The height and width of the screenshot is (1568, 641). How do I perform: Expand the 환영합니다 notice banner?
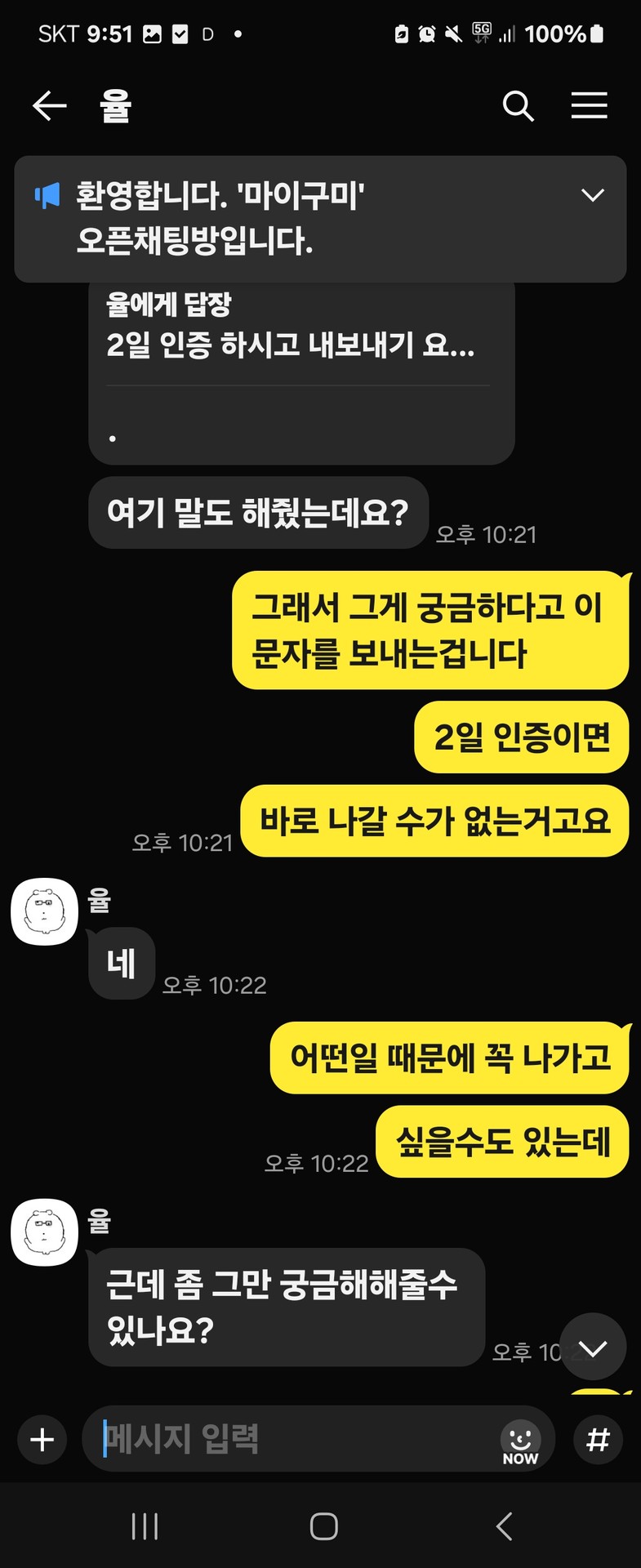pyautogui.click(x=592, y=195)
